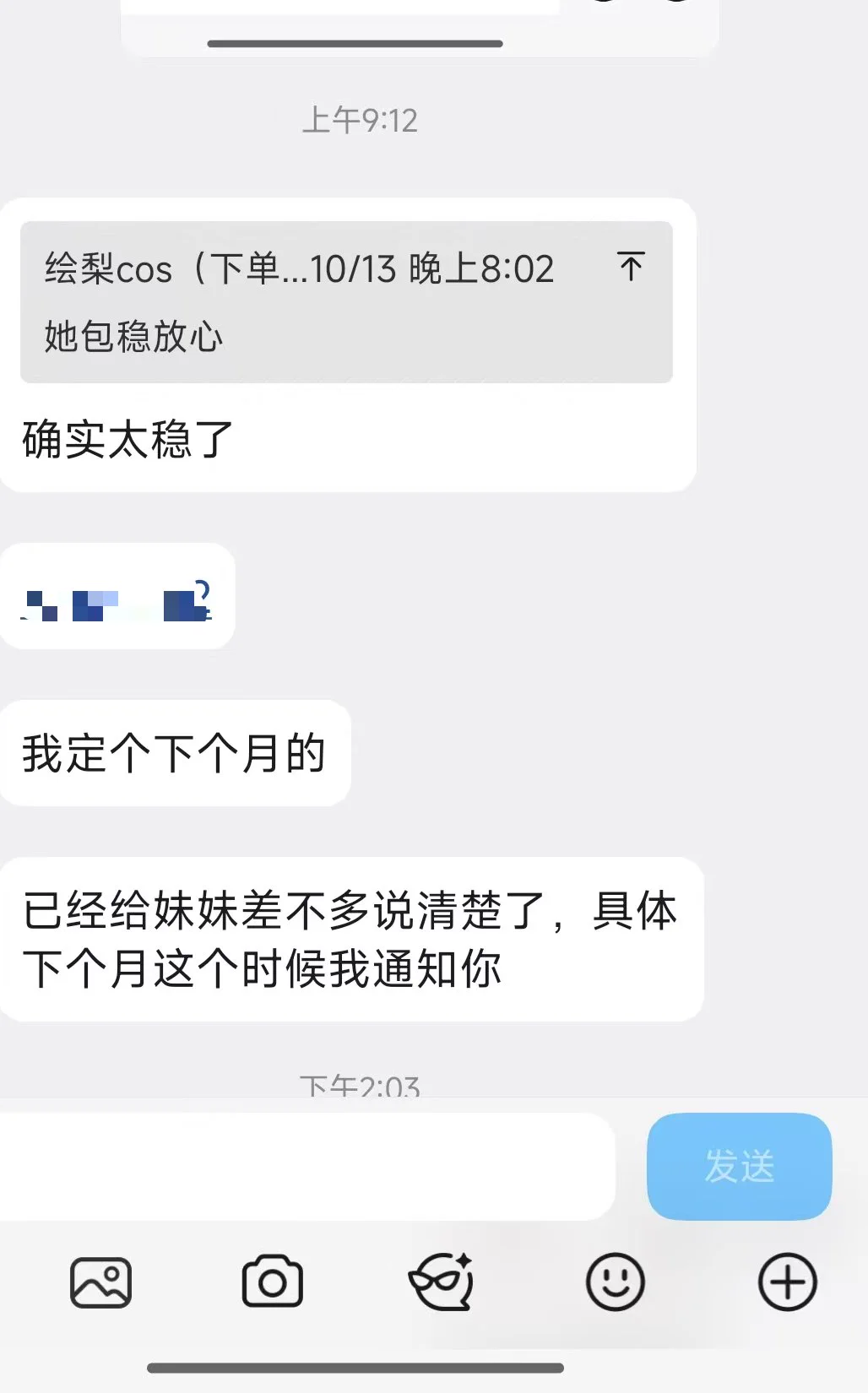The width and height of the screenshot is (868, 1393).
Task: Focus the message input field
Action: [304, 1167]
